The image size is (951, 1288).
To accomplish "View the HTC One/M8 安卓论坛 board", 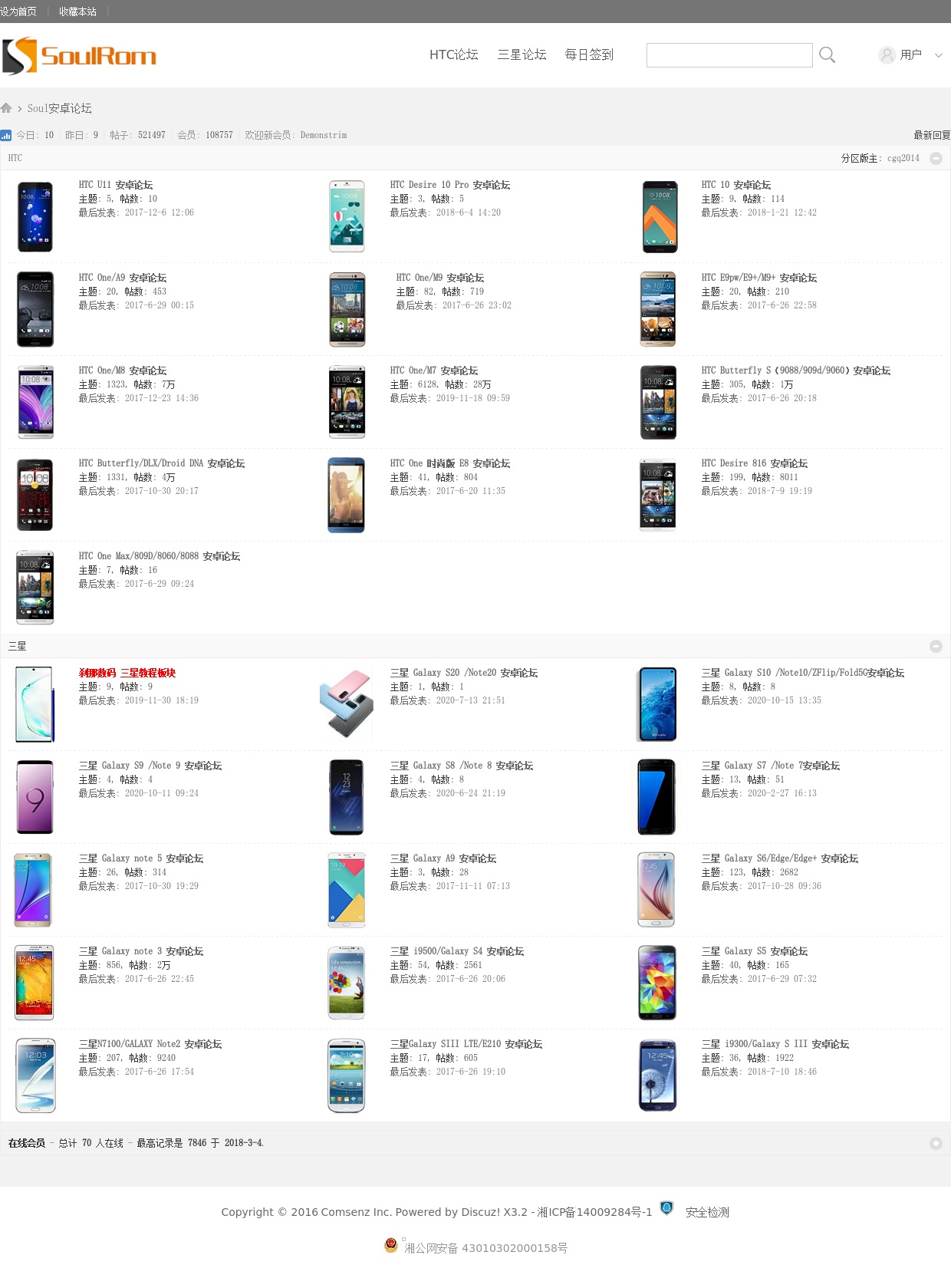I will pyautogui.click(x=123, y=371).
